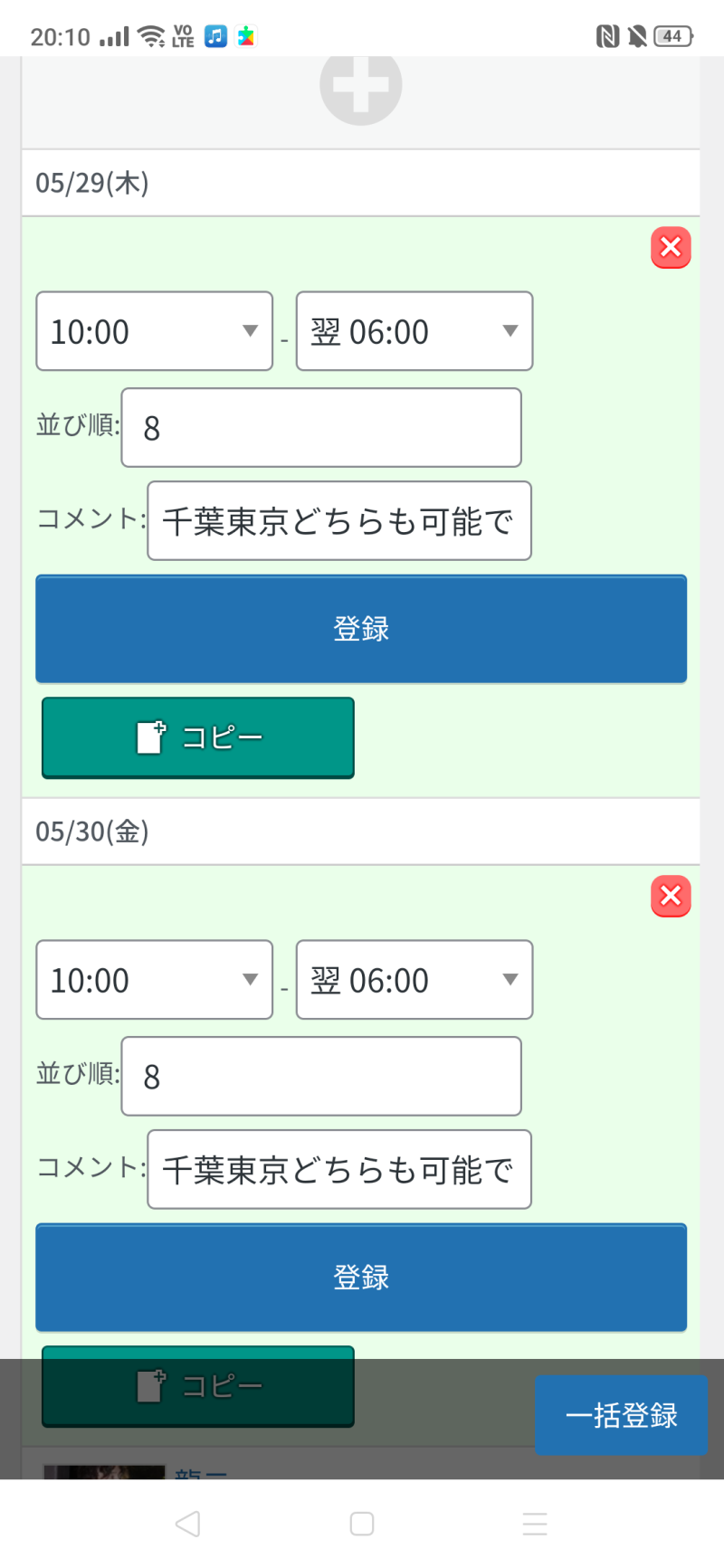This screenshot has width=724, height=1568.
Task: Edit the 並び順 field for 05/30
Action: 321,1077
